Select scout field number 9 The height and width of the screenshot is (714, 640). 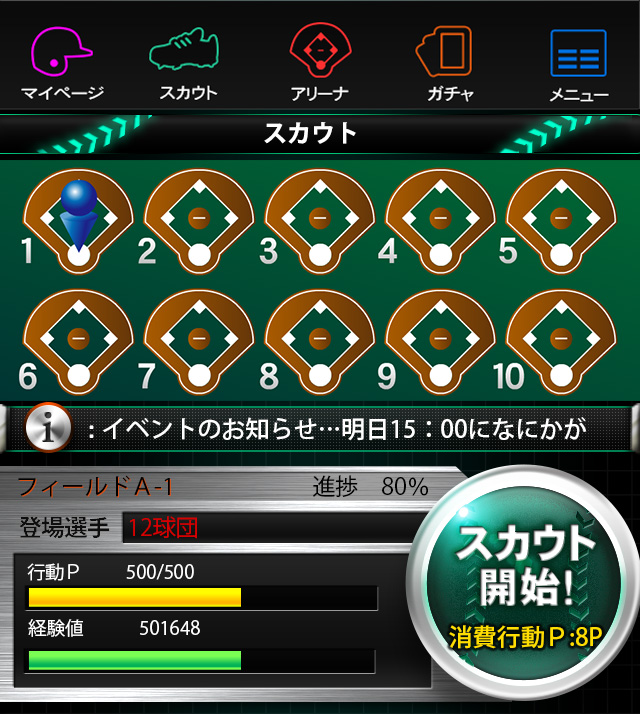pos(440,342)
